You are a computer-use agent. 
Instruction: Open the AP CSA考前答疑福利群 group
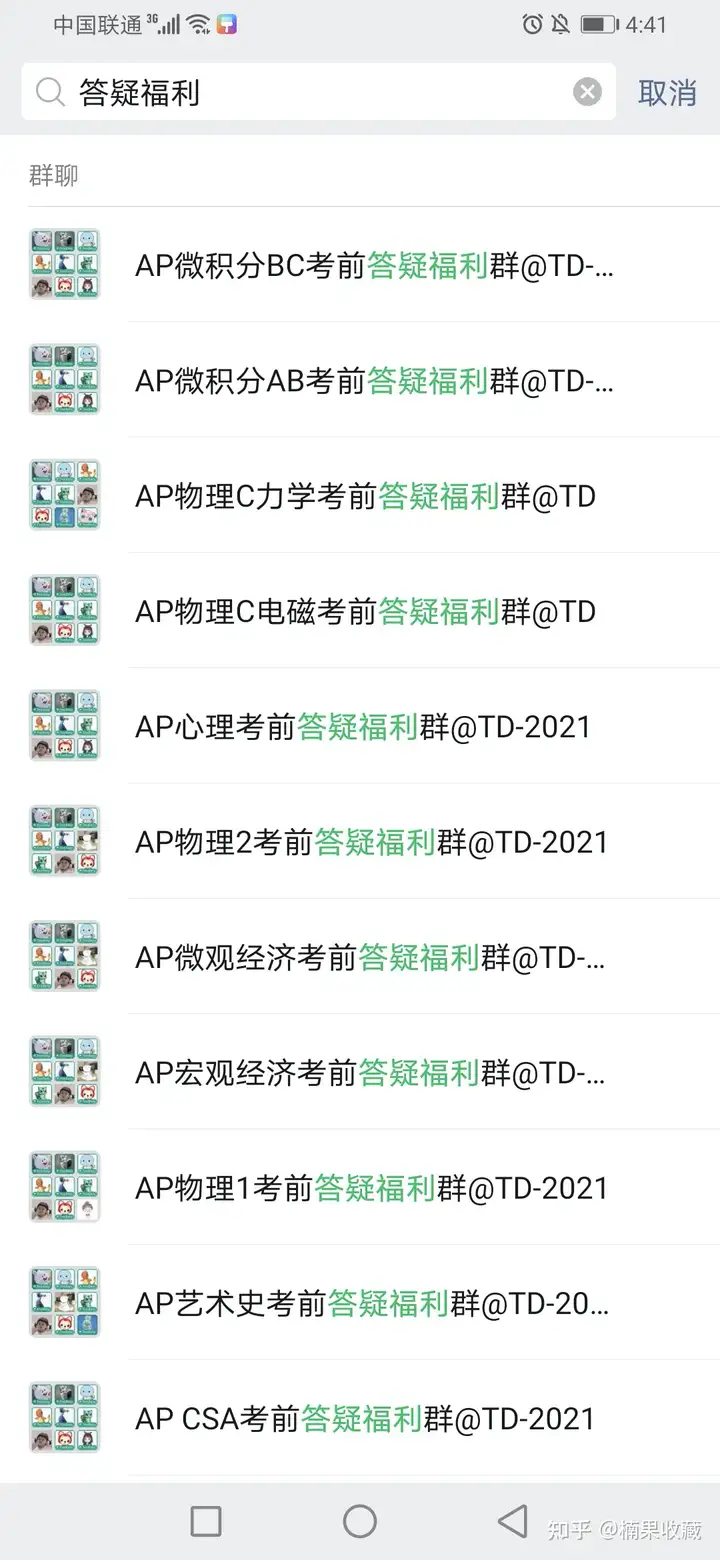[x=365, y=1418]
